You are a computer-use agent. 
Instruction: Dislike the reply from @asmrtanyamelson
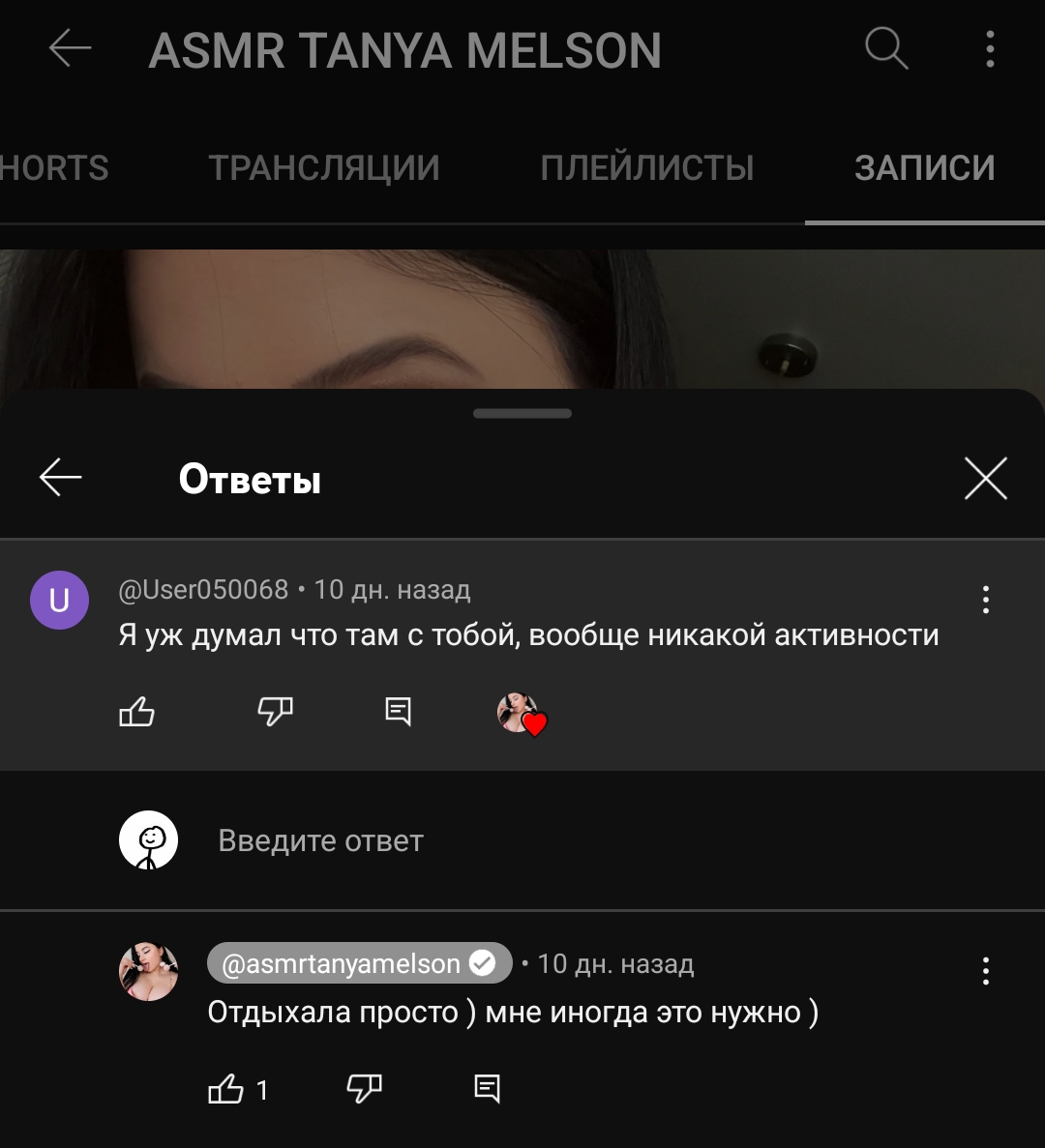(364, 1090)
